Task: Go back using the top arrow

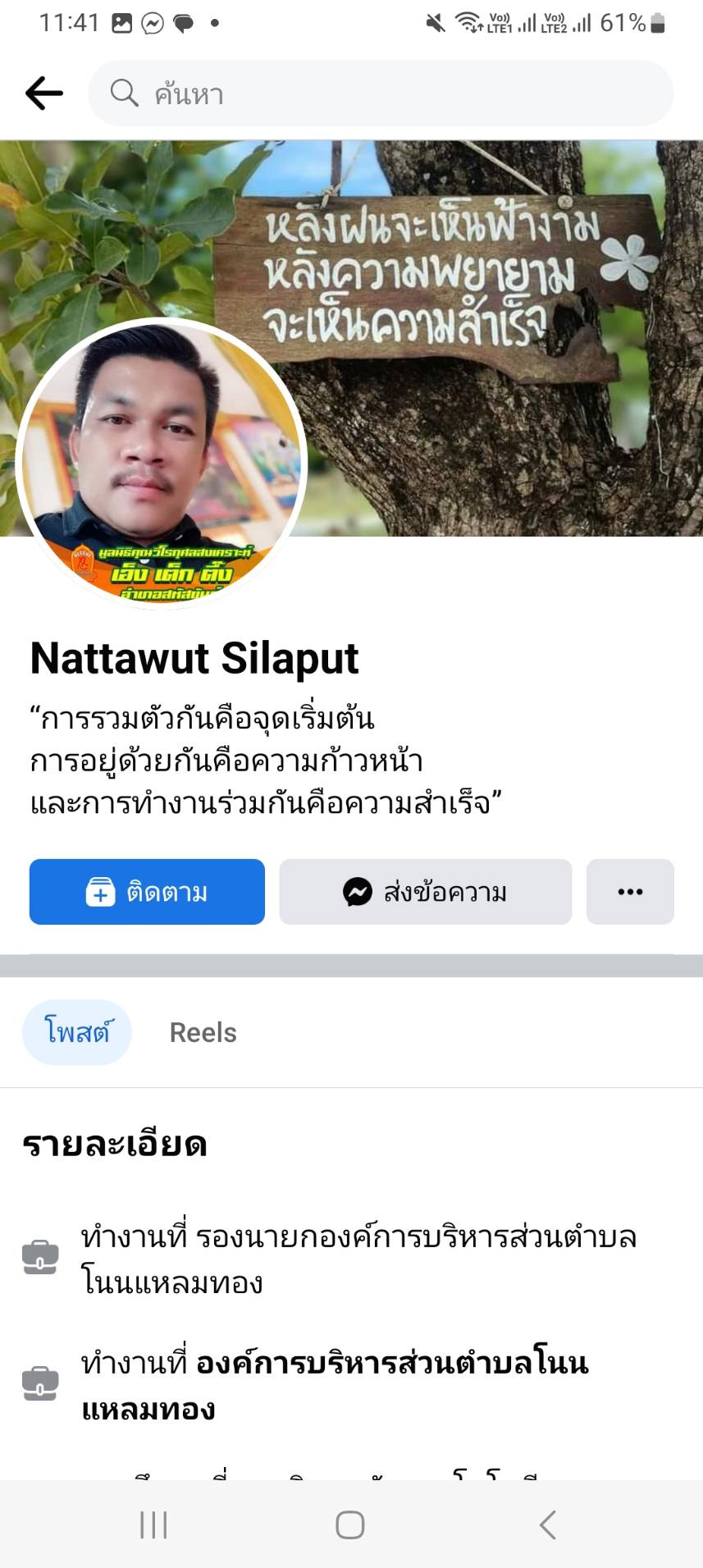Action: 44,94
